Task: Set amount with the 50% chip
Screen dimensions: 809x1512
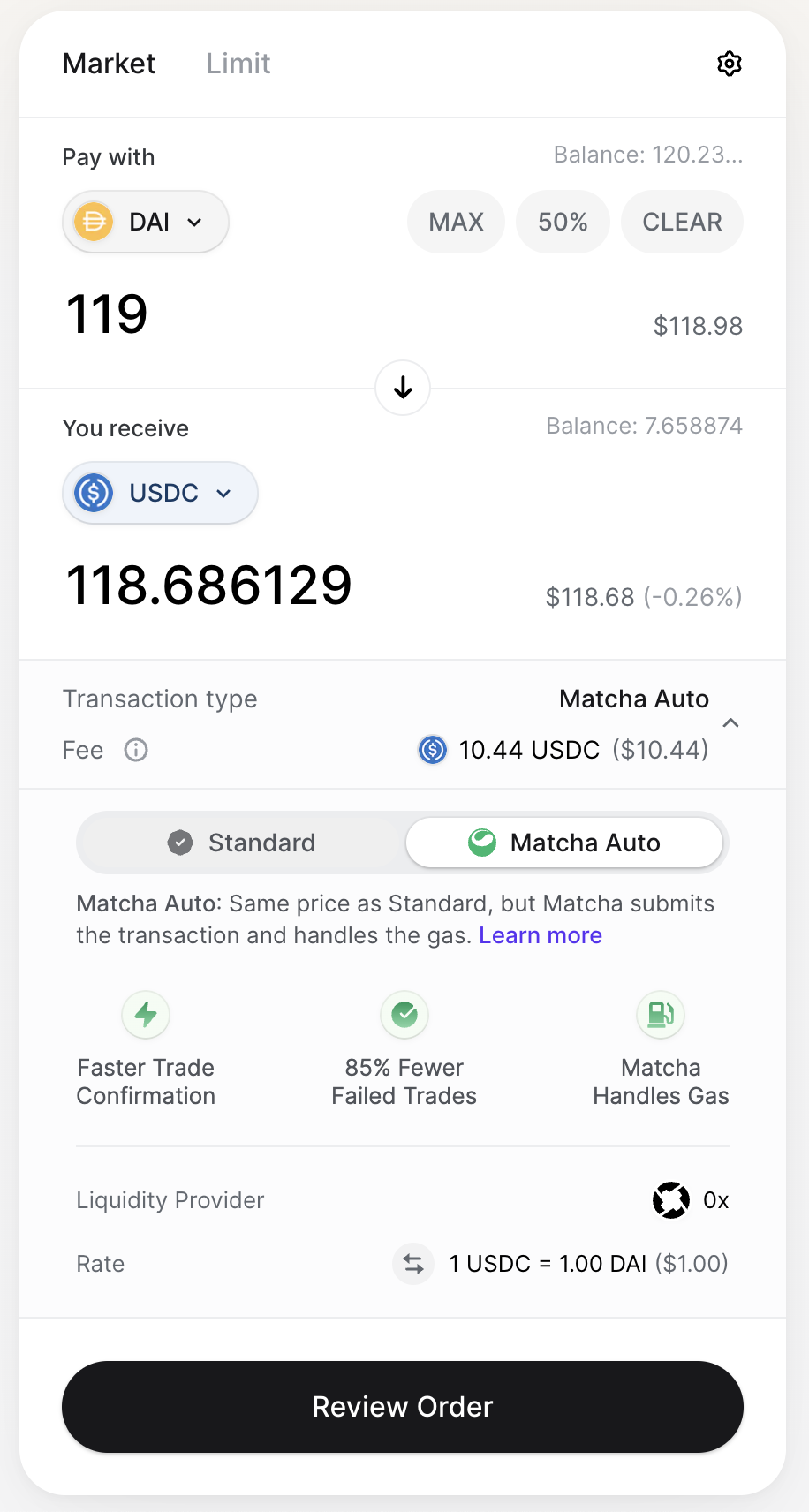Action: coord(563,222)
